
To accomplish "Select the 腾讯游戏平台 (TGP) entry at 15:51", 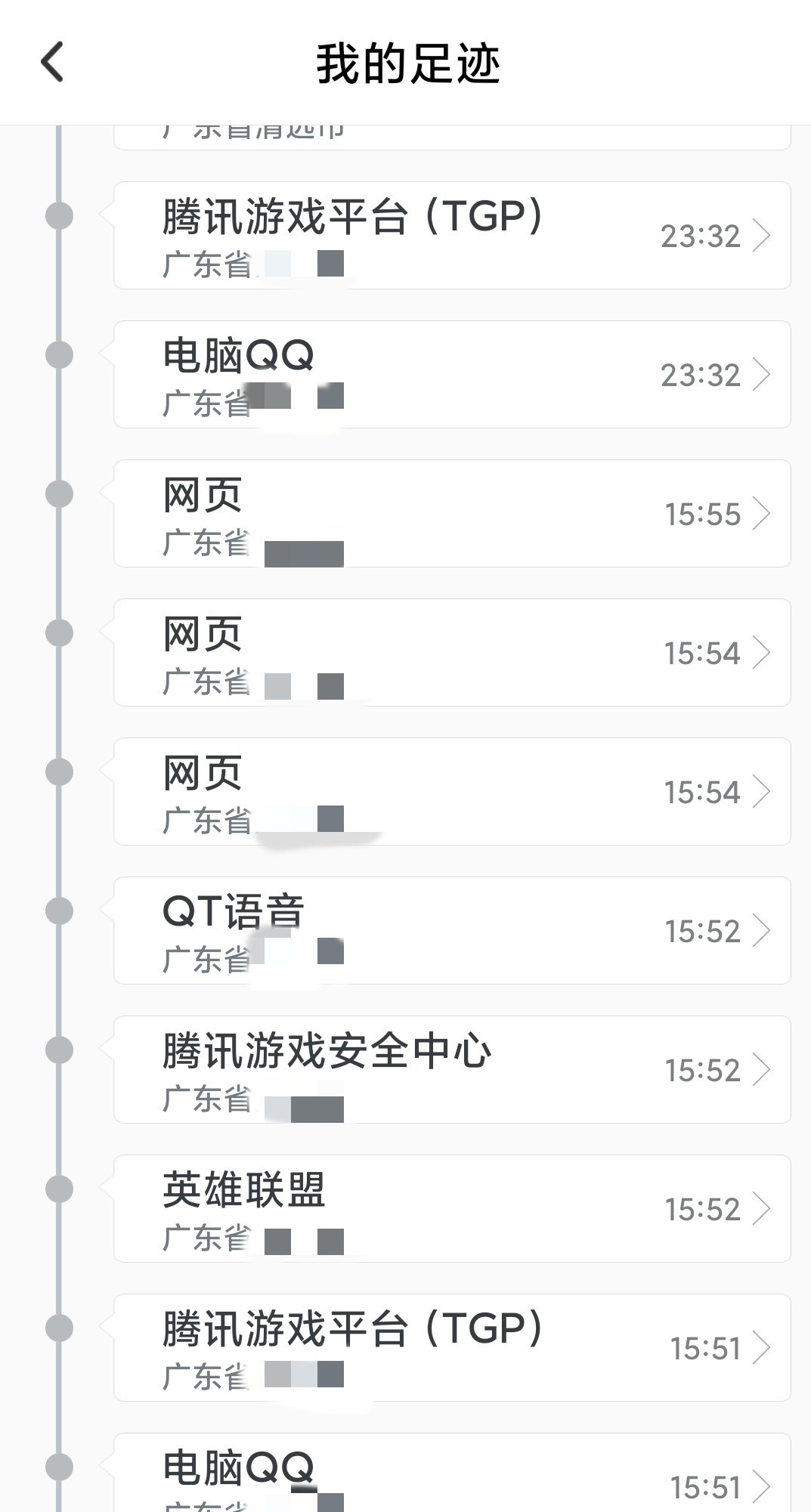I will click(452, 1347).
